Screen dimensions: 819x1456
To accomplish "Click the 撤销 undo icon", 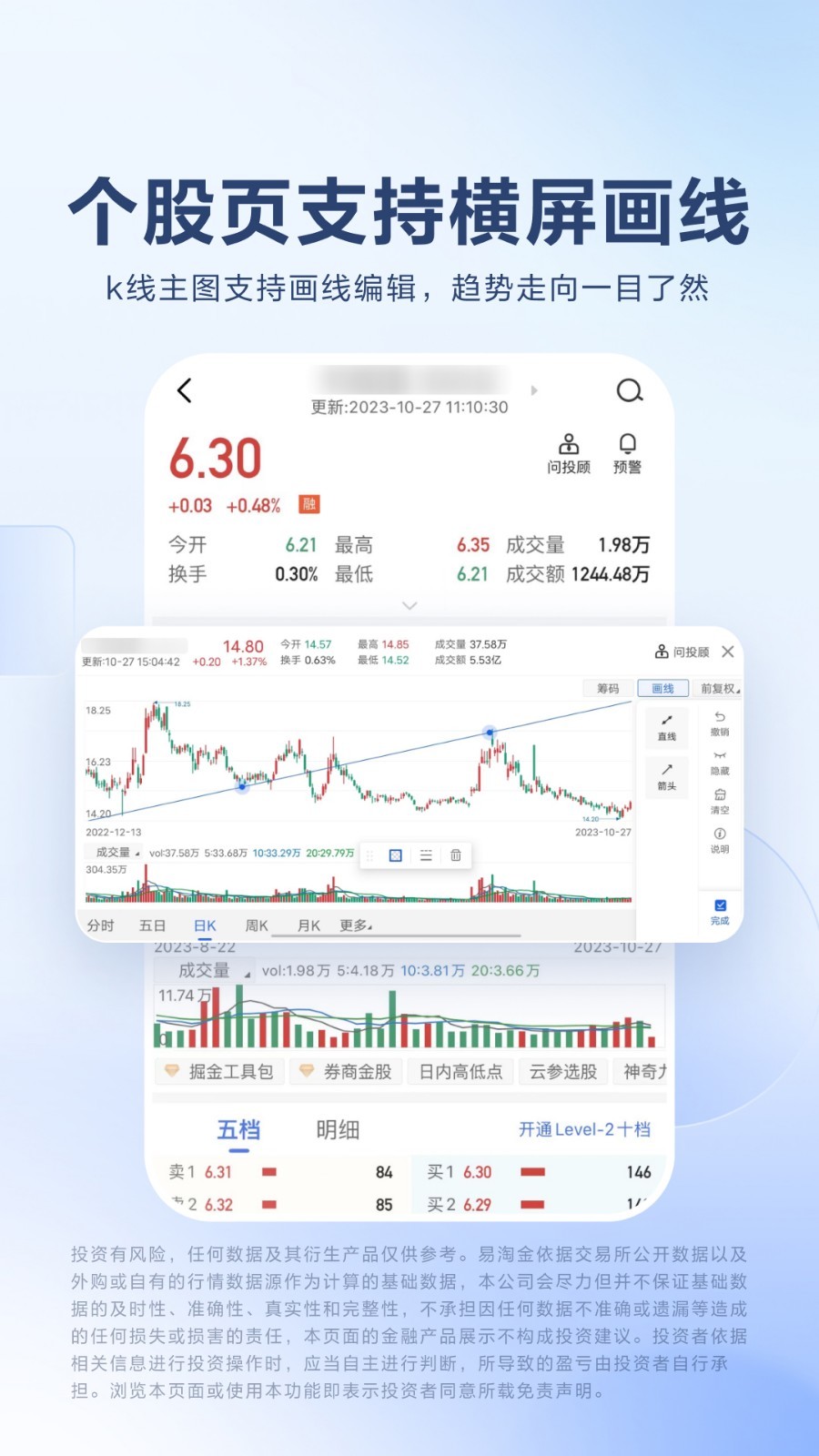I will [x=720, y=723].
